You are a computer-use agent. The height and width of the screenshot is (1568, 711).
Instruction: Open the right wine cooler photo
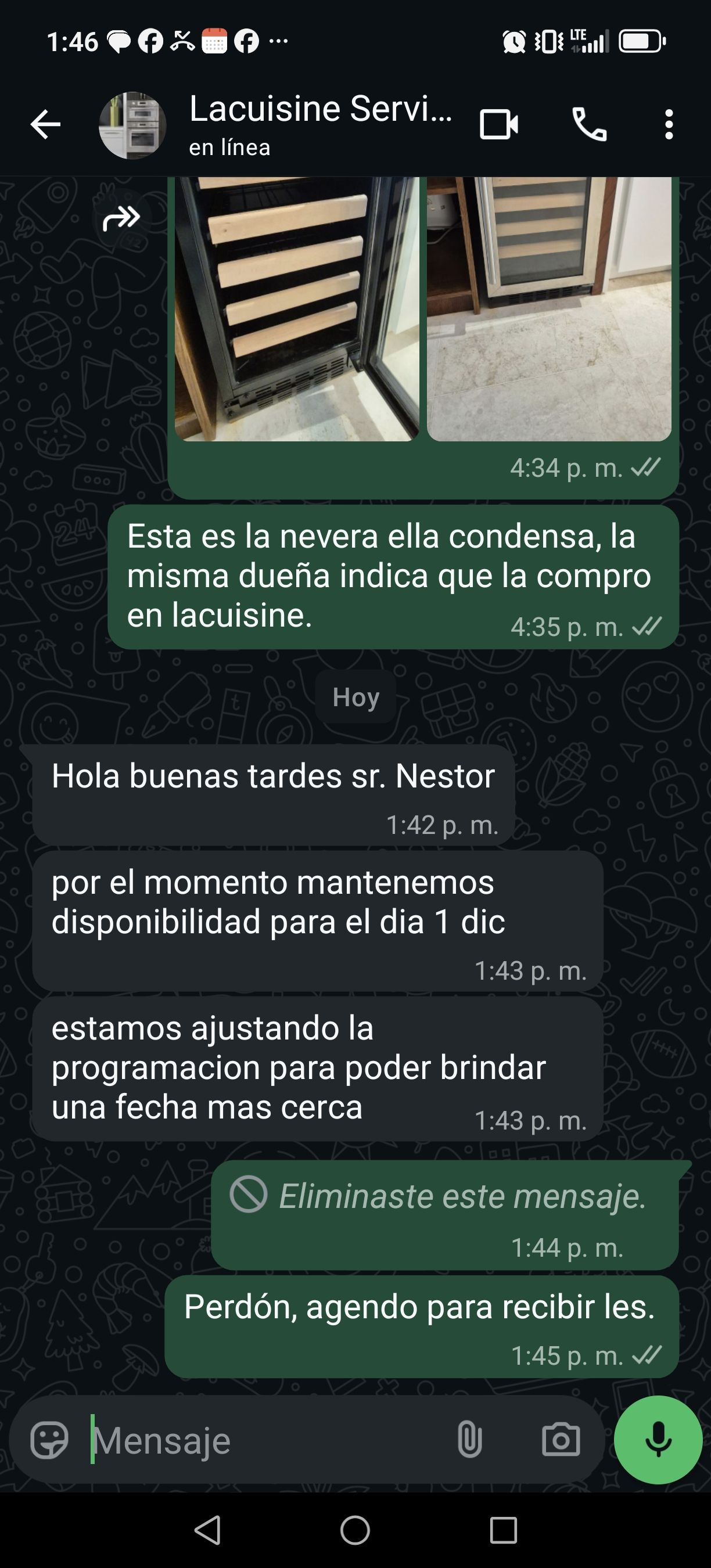(x=548, y=308)
